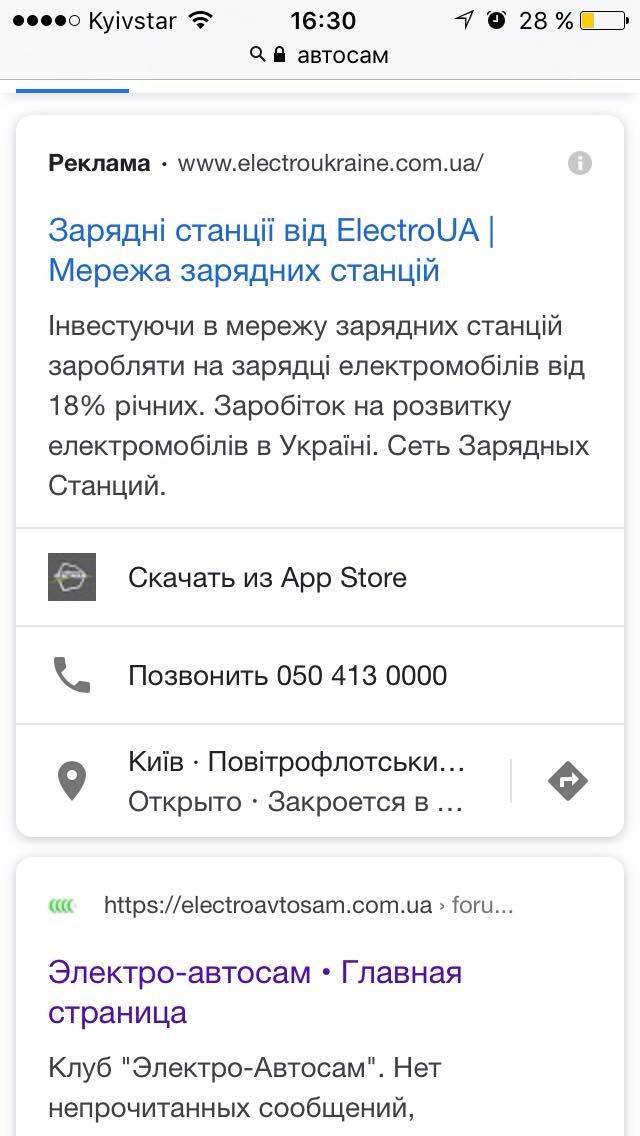640x1136 pixels.
Task: Open the Электро-автосам Главная страница result
Action: click(254, 991)
